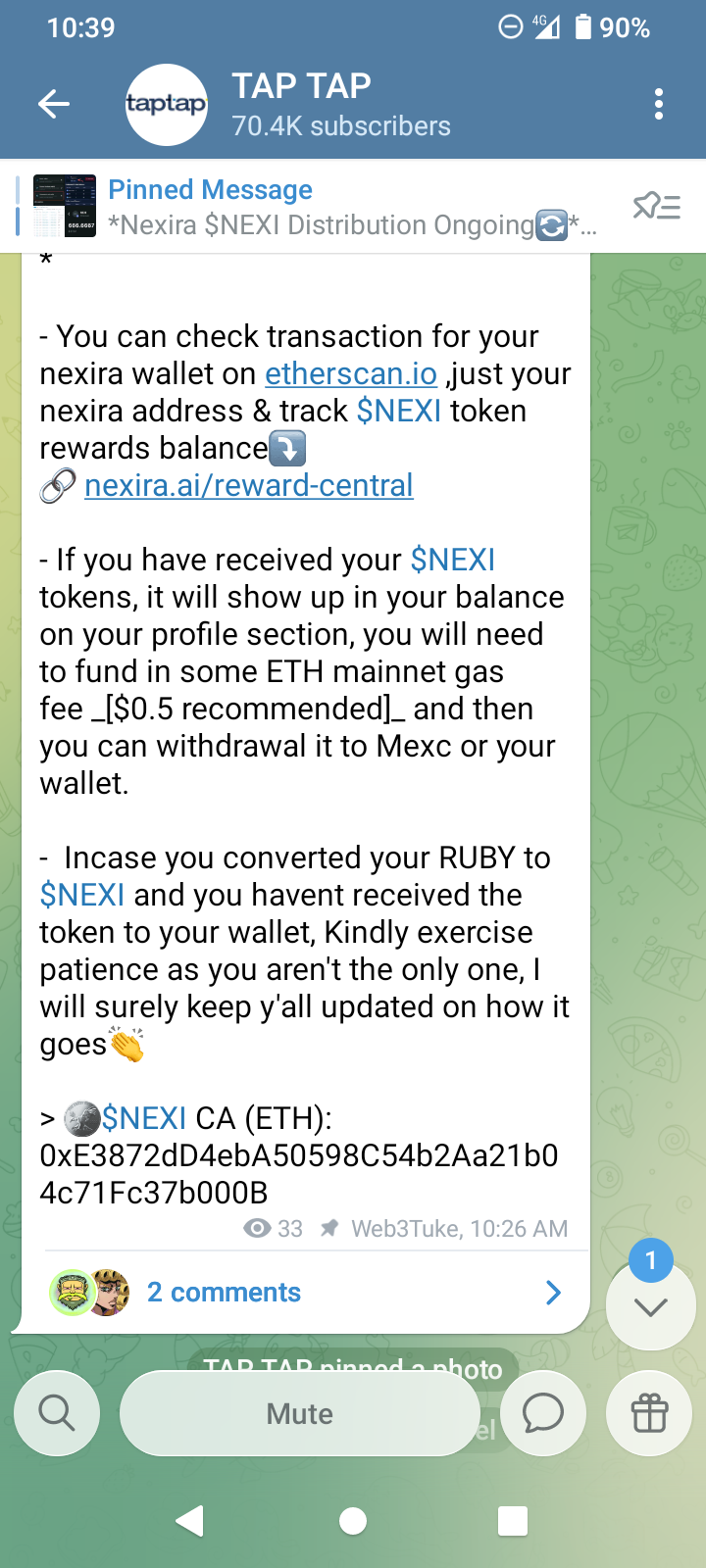View the 2 comments on this post
The width and height of the screenshot is (706, 1568).
pos(304,1293)
